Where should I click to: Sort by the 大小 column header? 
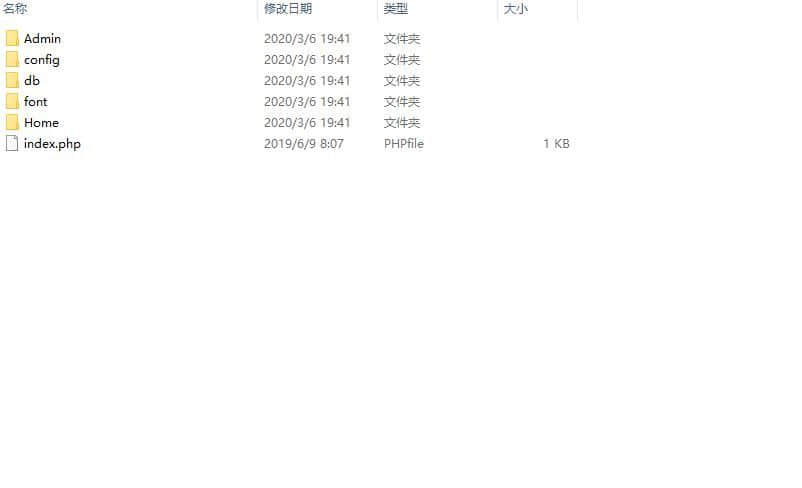click(x=515, y=9)
